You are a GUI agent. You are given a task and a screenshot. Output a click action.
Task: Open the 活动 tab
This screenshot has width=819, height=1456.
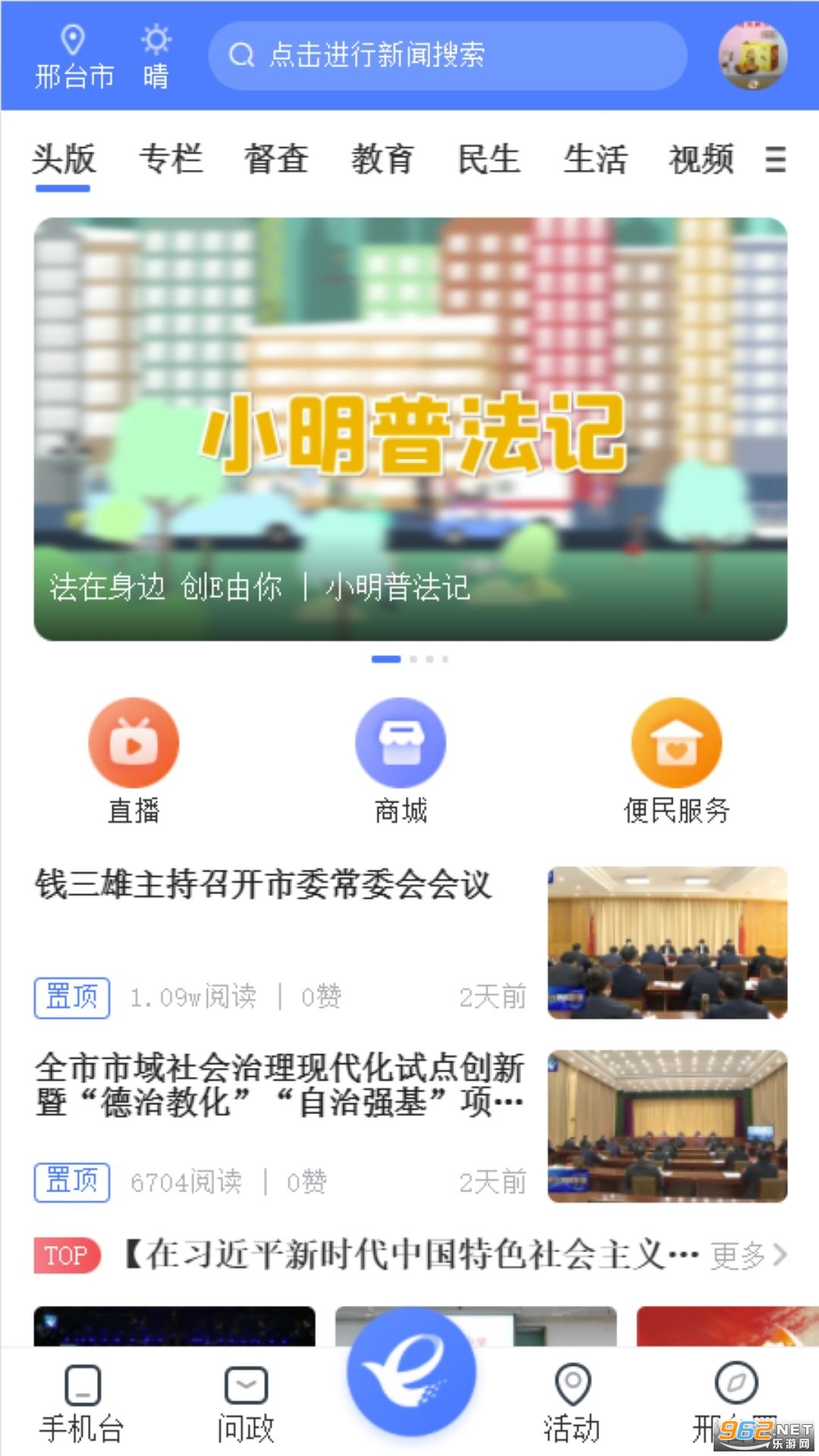573,1404
